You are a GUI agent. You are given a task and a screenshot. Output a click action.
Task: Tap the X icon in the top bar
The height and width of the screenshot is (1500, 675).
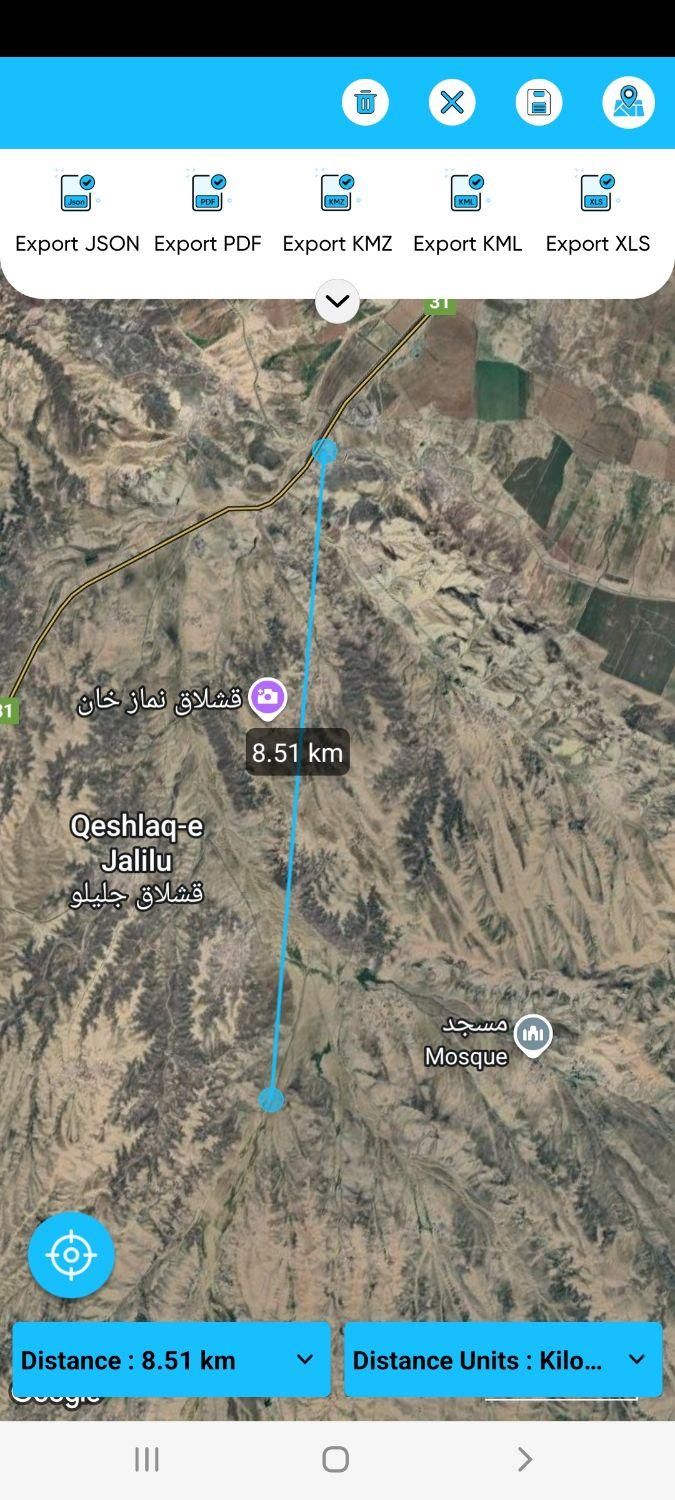(x=452, y=102)
